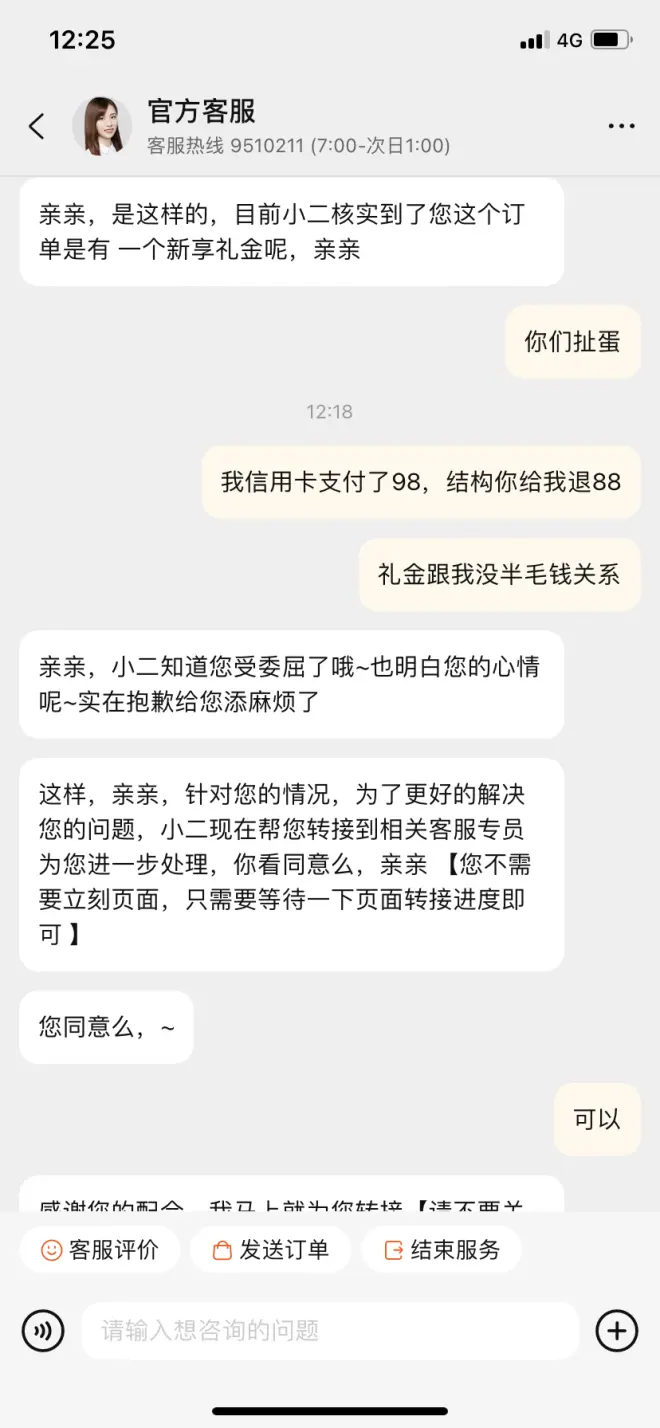Open the three-dot overflow menu
The width and height of the screenshot is (660, 1428).
tap(621, 126)
